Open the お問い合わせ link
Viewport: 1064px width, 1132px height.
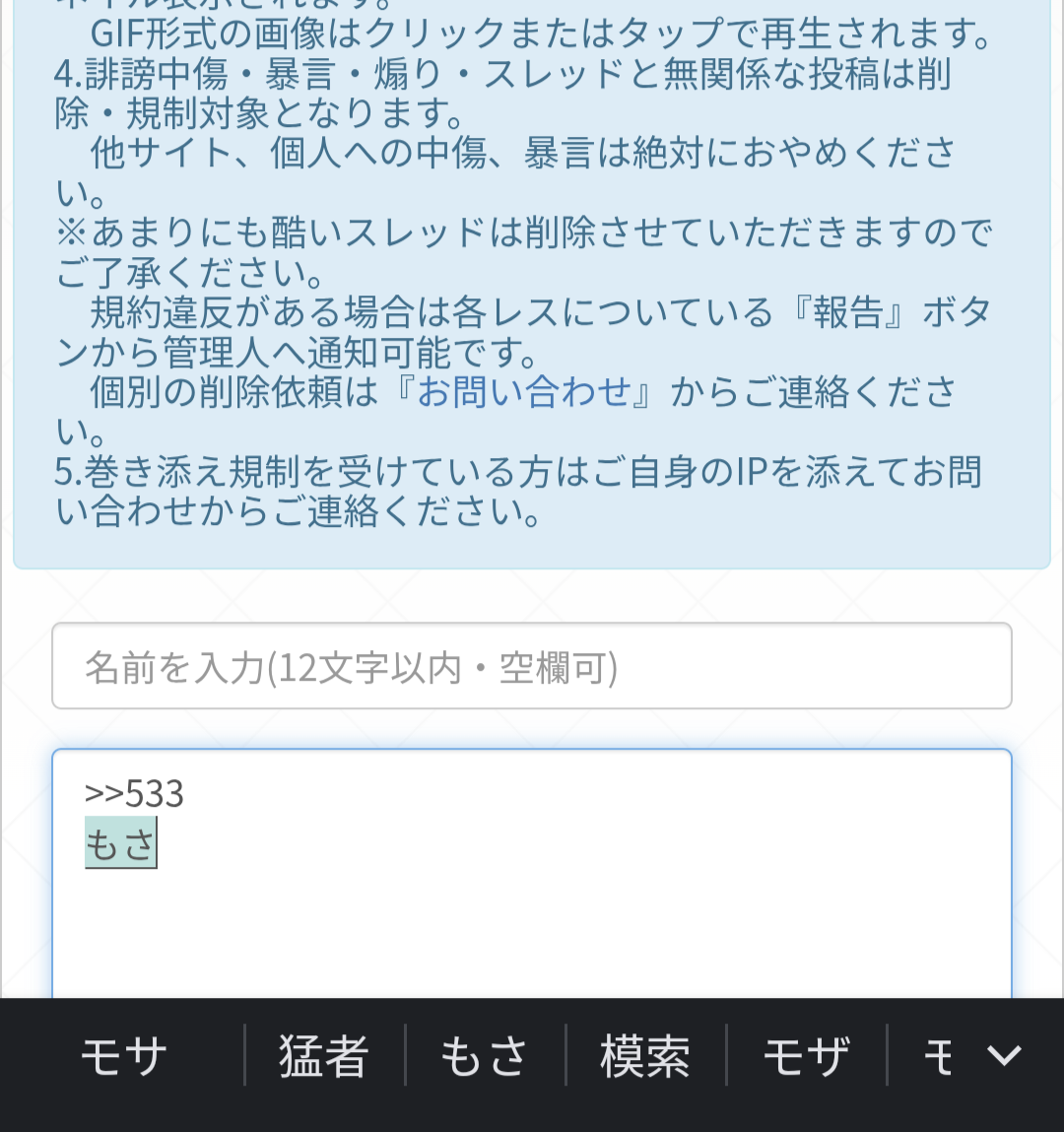(523, 392)
